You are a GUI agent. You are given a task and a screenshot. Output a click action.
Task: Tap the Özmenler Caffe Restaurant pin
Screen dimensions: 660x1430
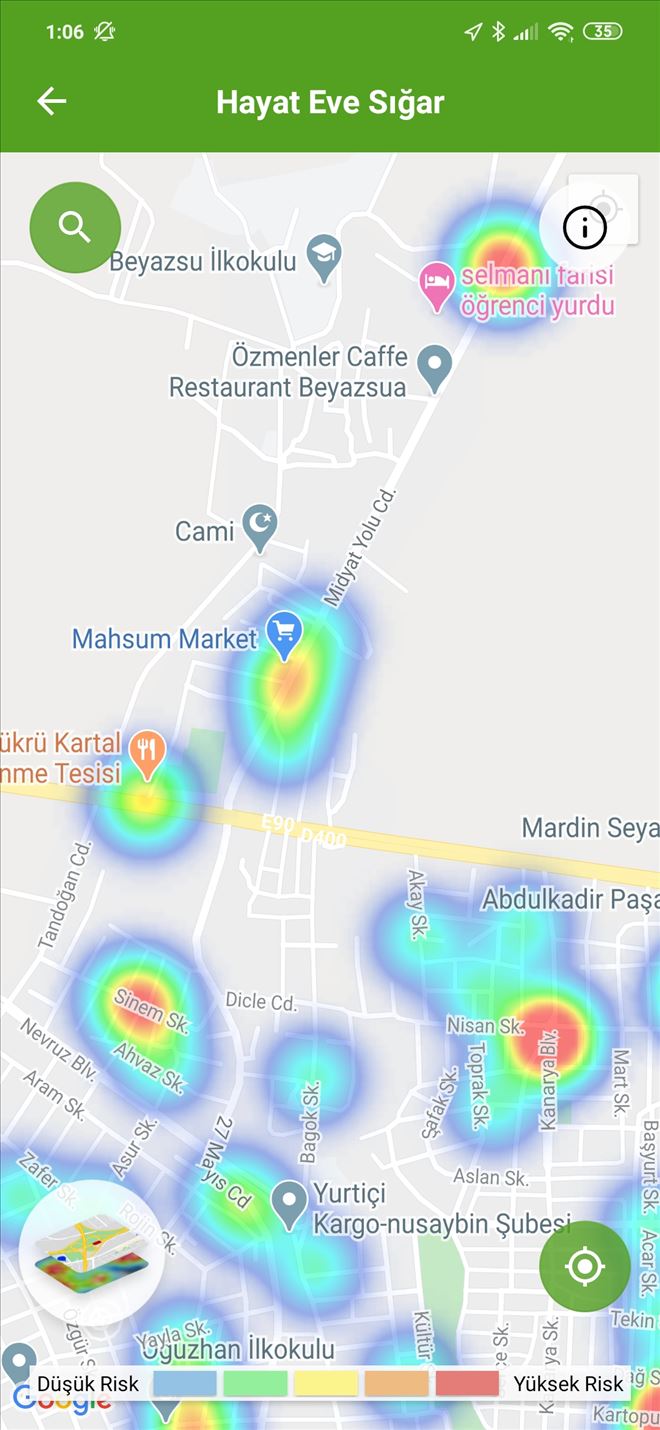click(x=434, y=366)
